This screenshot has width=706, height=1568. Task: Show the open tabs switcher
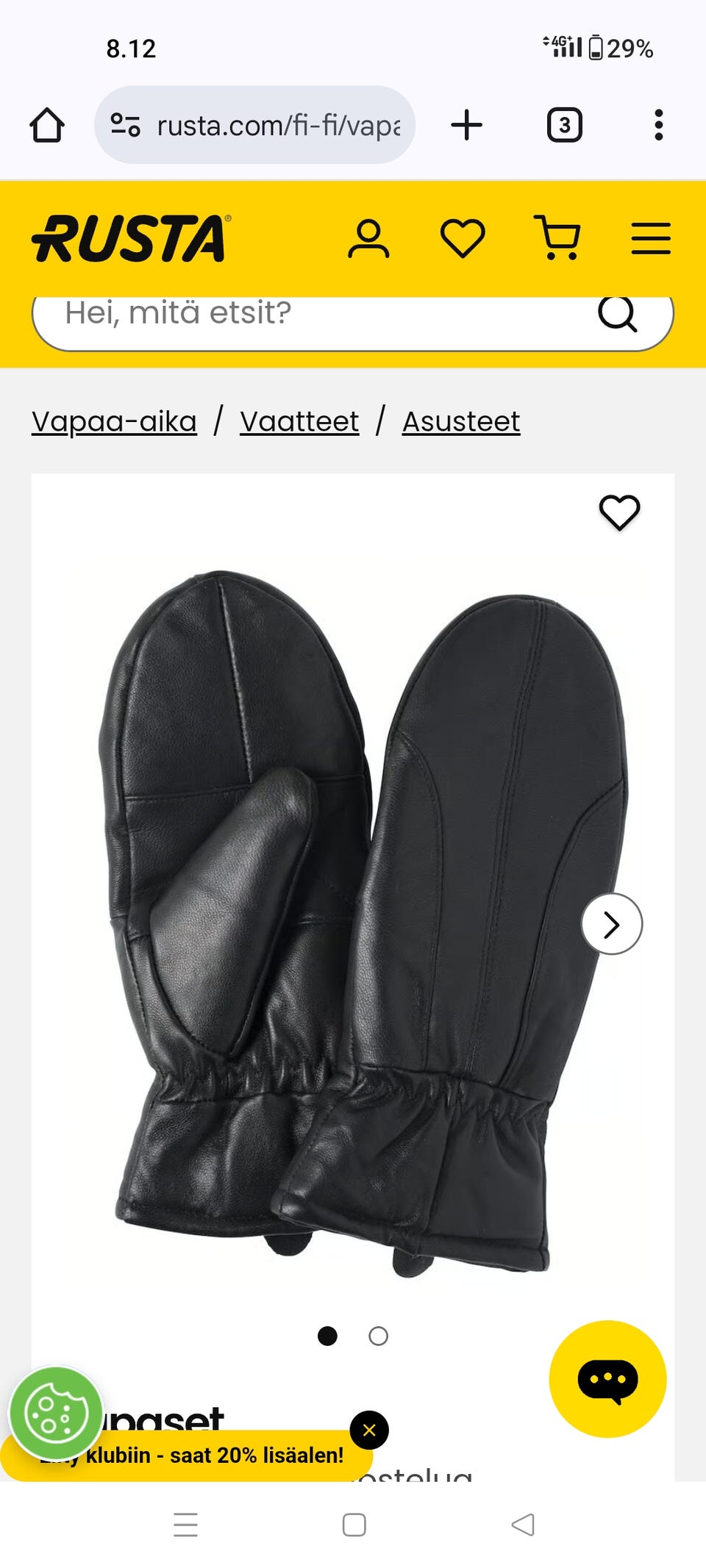[x=564, y=125]
